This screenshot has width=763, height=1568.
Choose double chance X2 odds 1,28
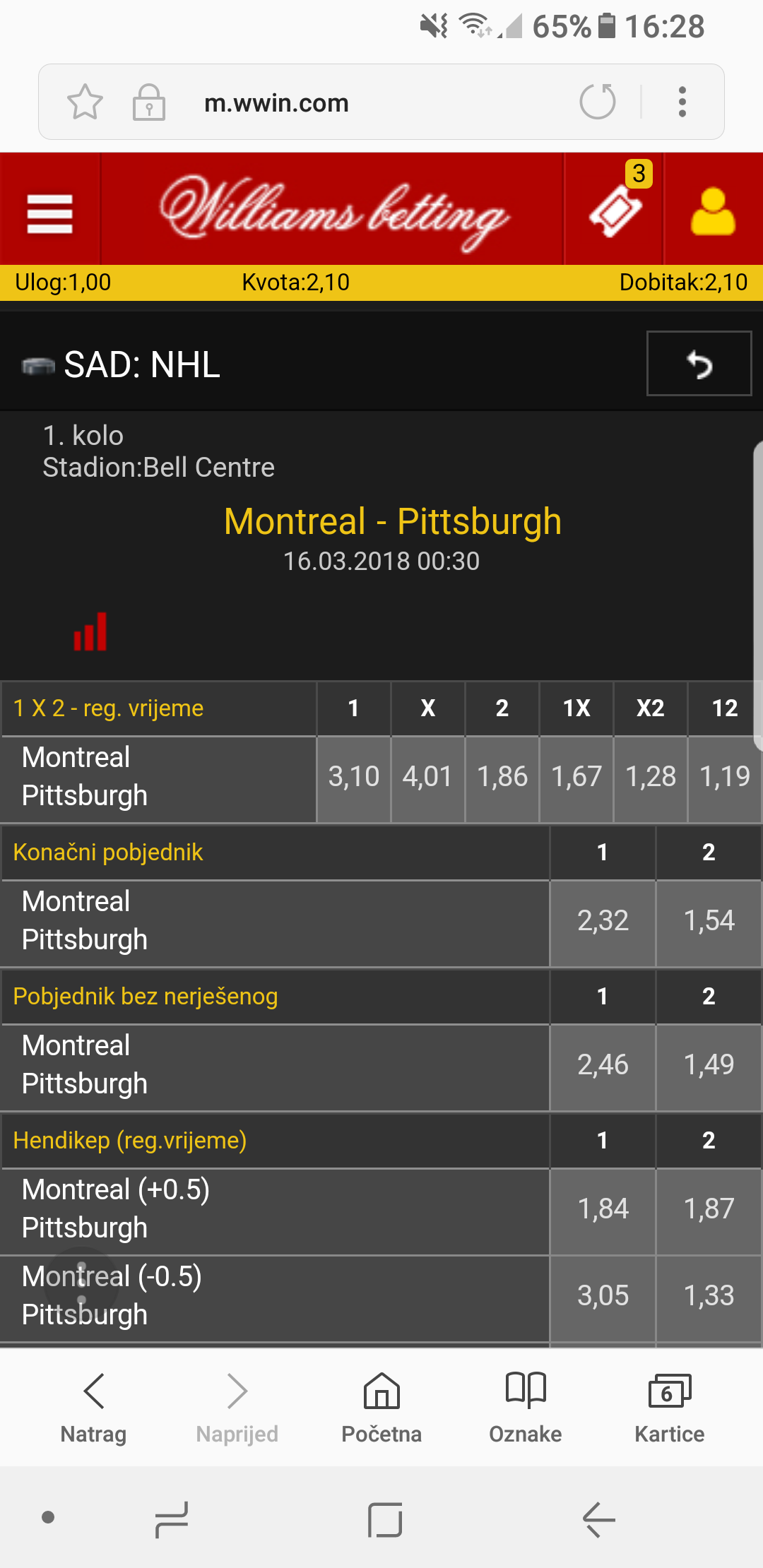tap(651, 778)
